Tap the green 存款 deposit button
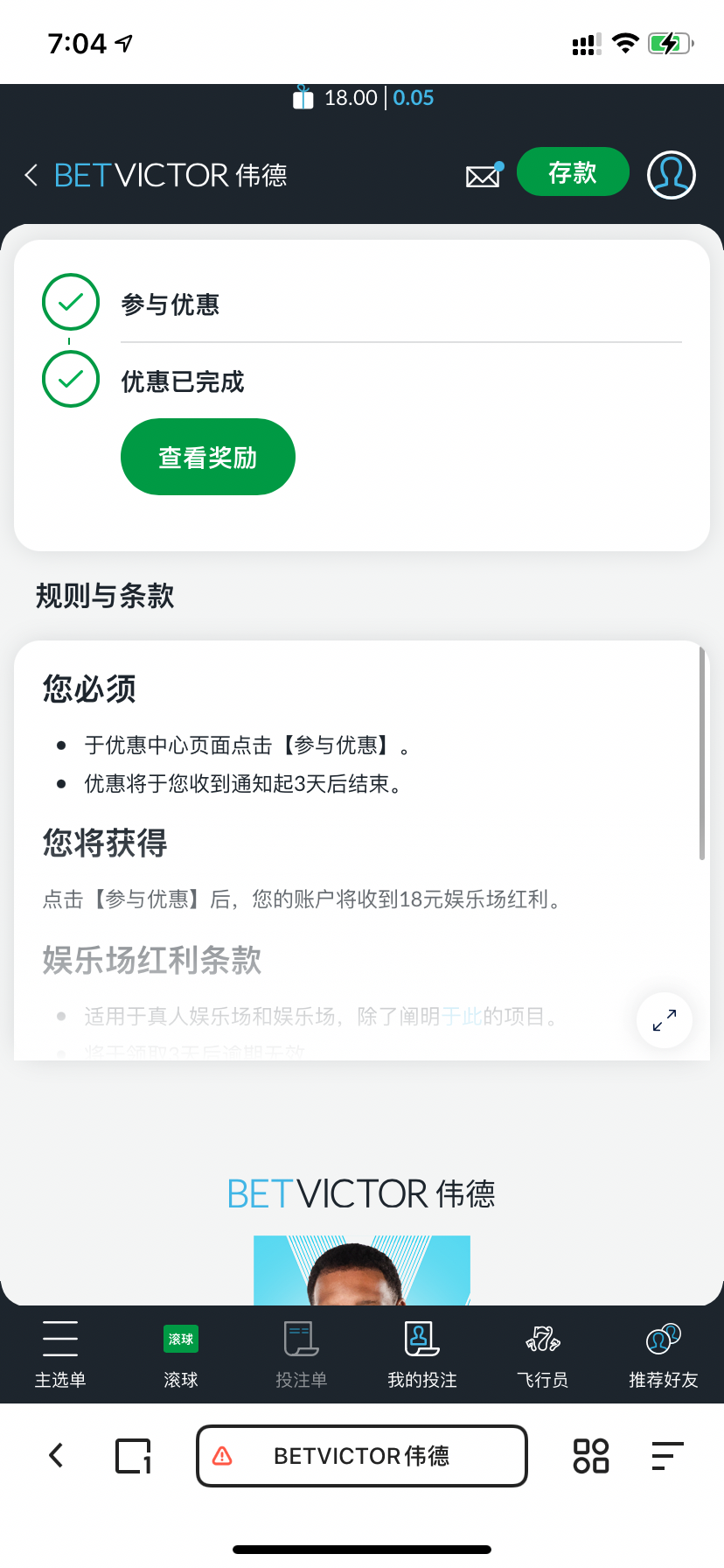This screenshot has width=724, height=1568. click(573, 172)
